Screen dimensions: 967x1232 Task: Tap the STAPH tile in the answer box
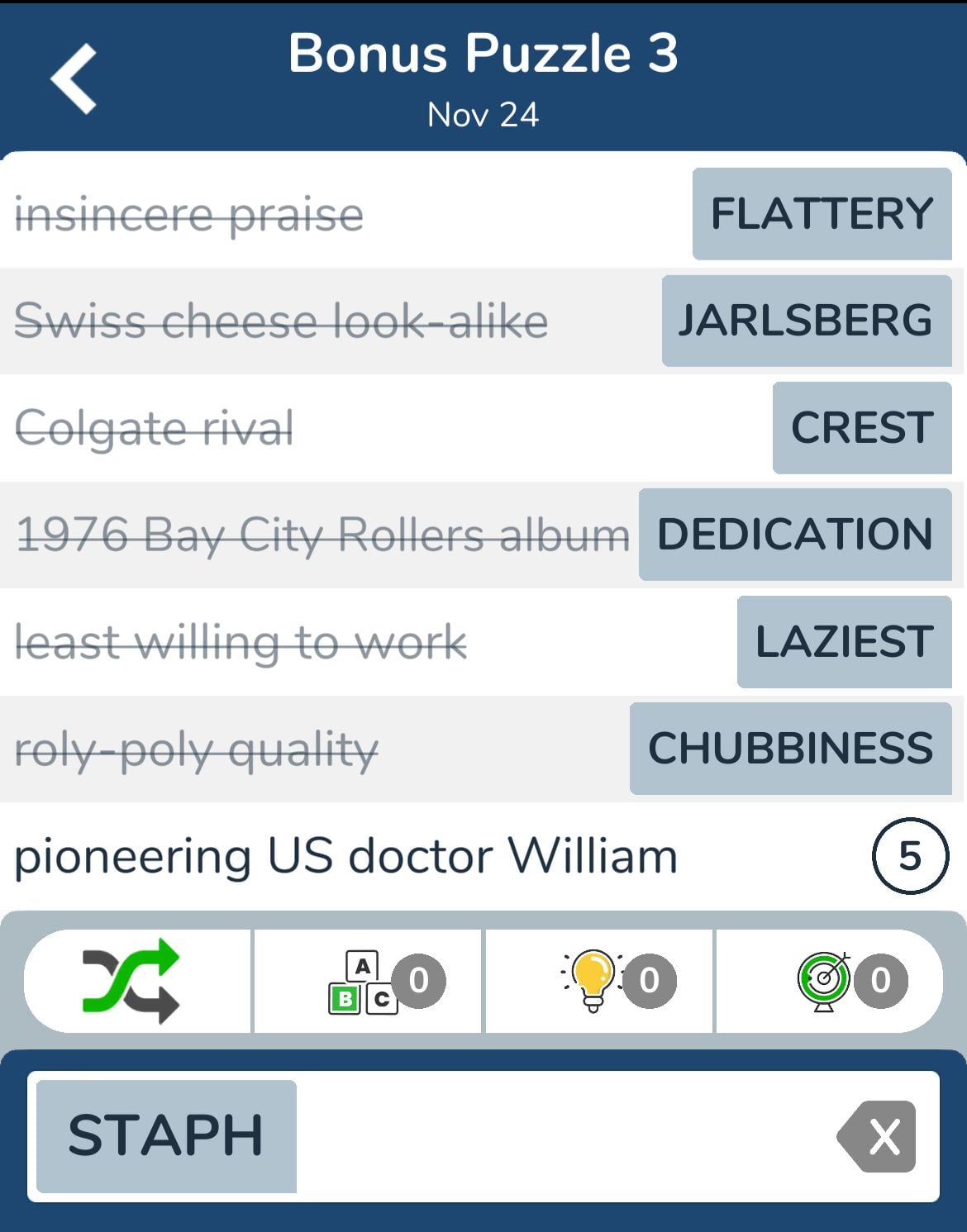pos(166,1136)
